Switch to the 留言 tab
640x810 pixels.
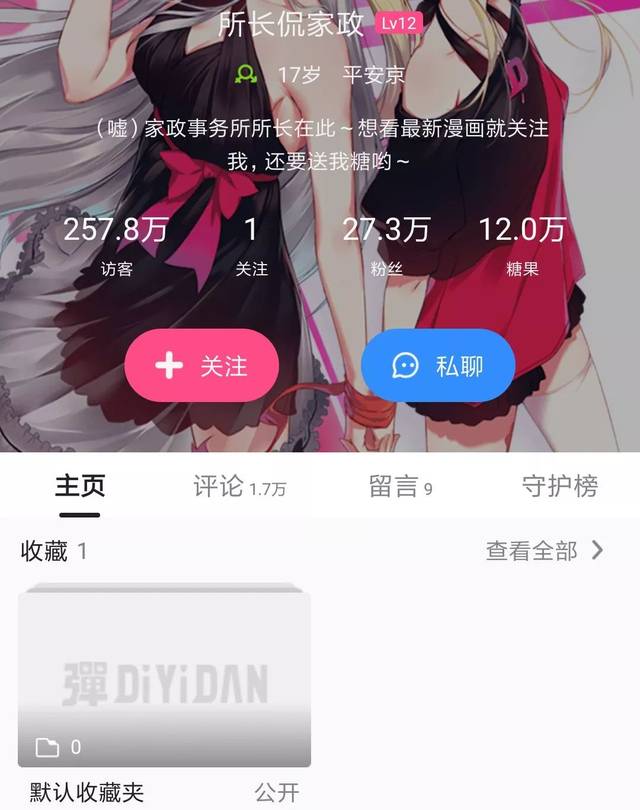pyautogui.click(x=400, y=487)
